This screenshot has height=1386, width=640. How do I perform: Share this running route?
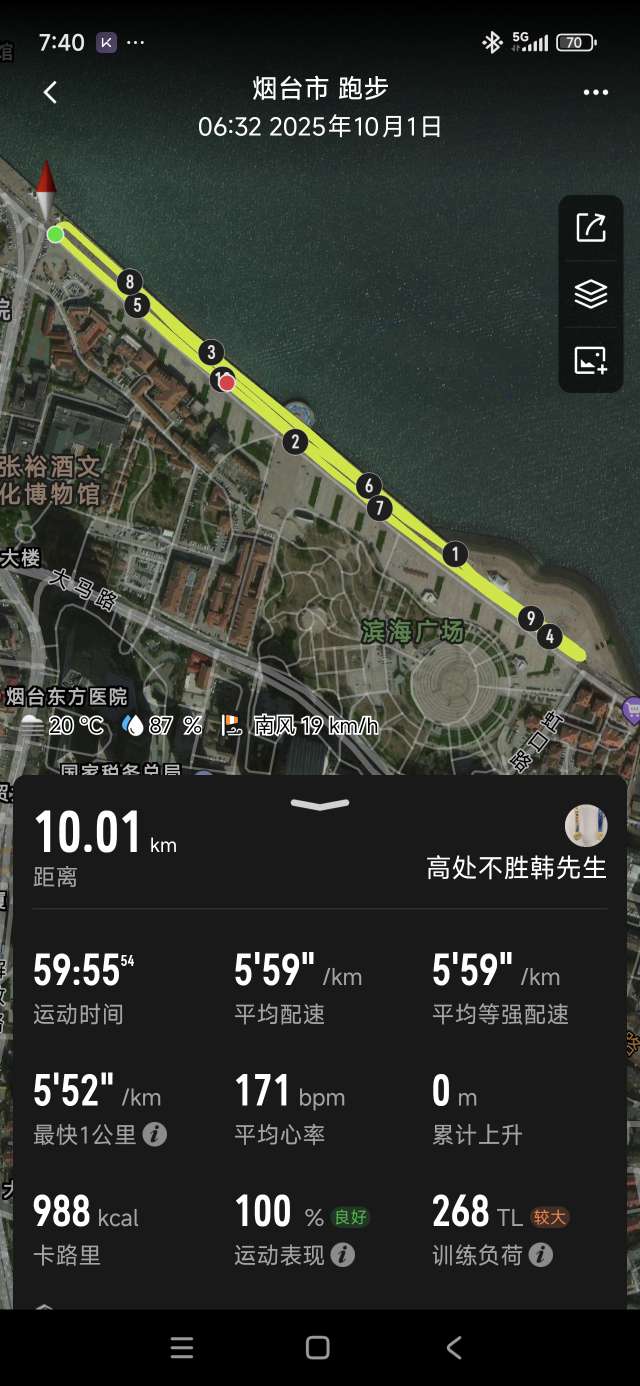591,228
